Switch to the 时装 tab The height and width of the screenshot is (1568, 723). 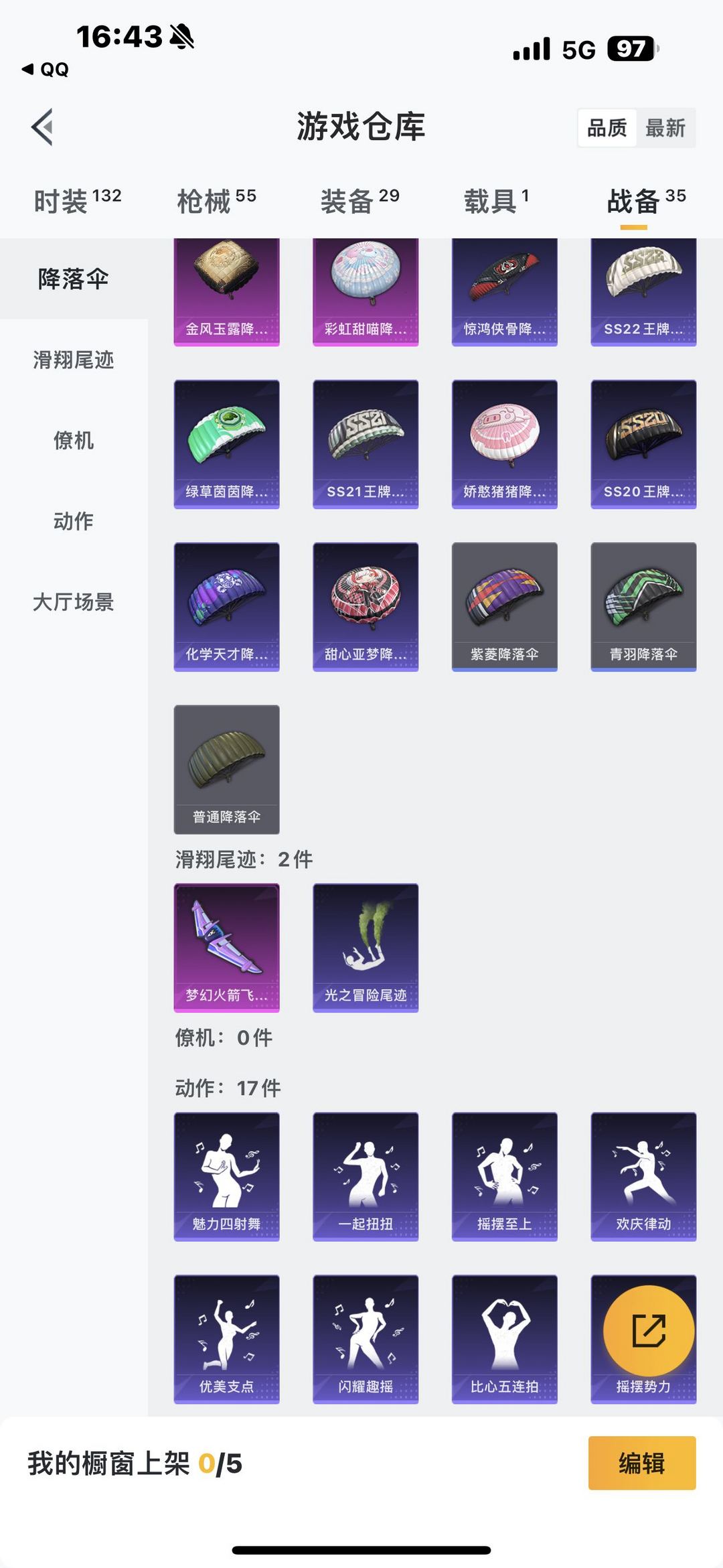point(78,201)
